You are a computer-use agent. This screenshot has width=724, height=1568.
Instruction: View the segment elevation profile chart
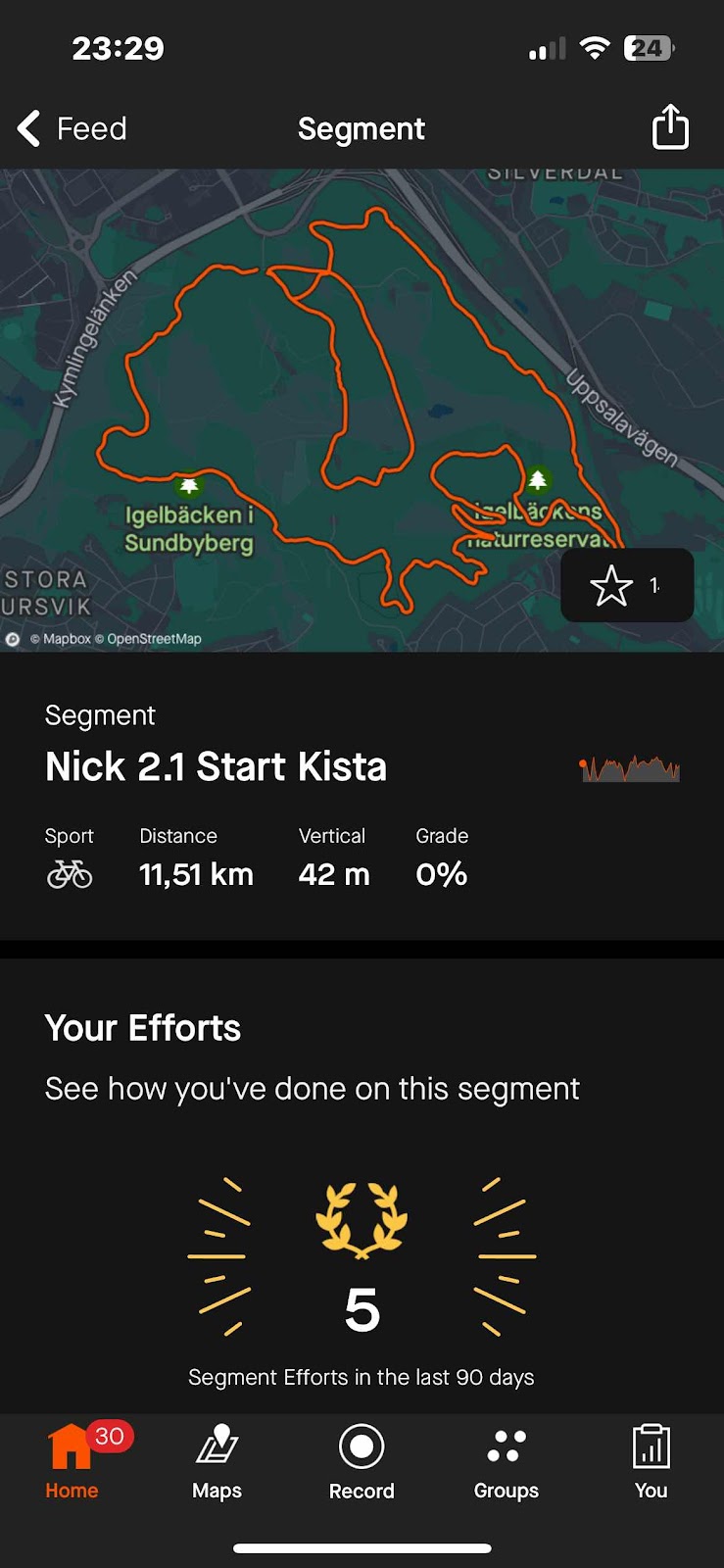click(629, 768)
